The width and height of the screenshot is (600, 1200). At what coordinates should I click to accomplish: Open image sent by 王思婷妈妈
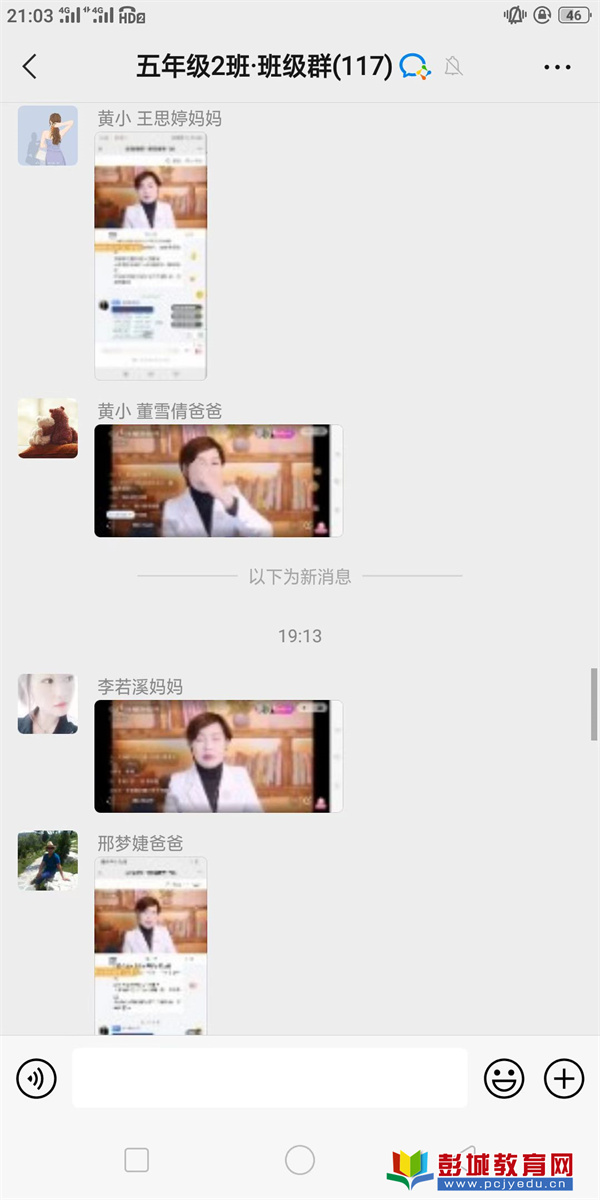point(150,257)
